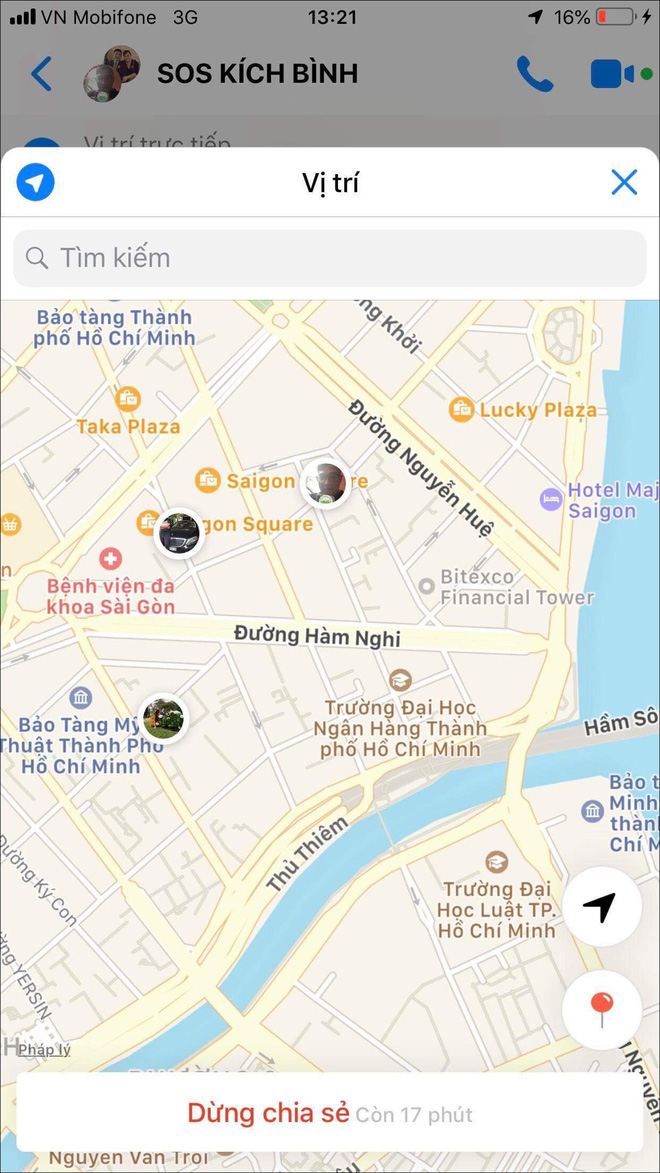This screenshot has width=660, height=1173.
Task: Open the avatar marker near Bảo Tàng Mỹ Thuật
Action: 163,718
